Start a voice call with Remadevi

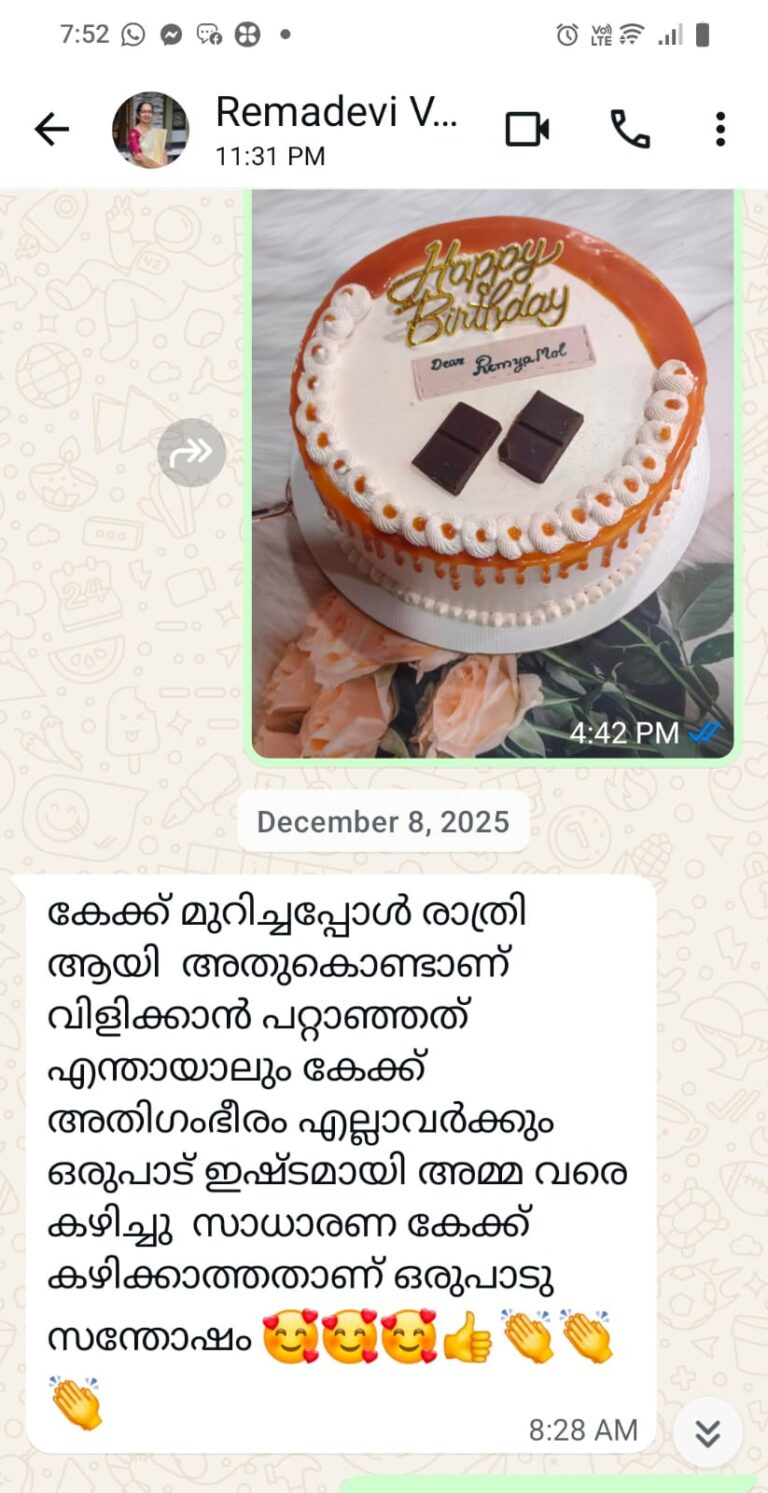[x=630, y=130]
